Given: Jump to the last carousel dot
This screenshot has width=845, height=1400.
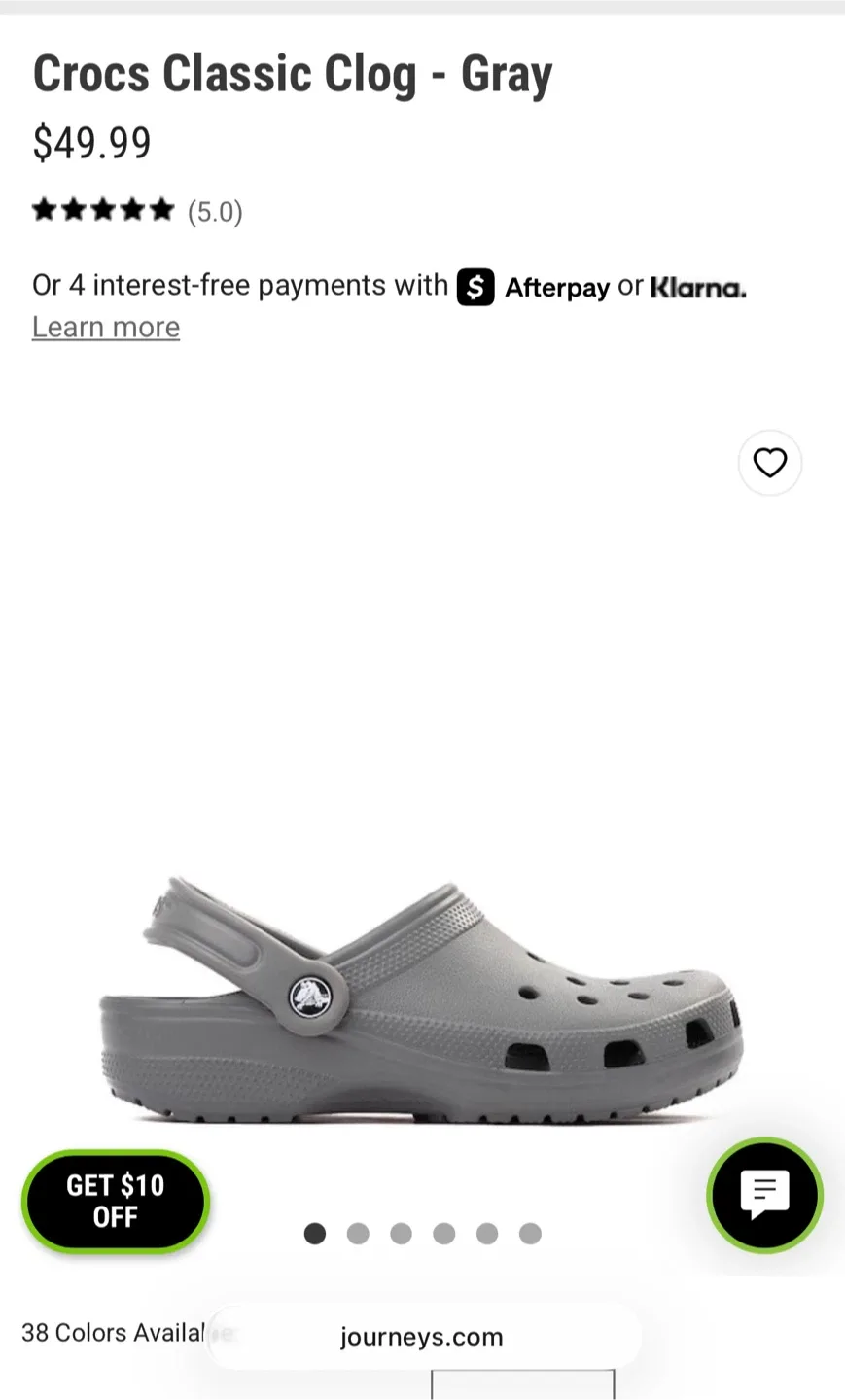Looking at the screenshot, I should [x=530, y=1233].
